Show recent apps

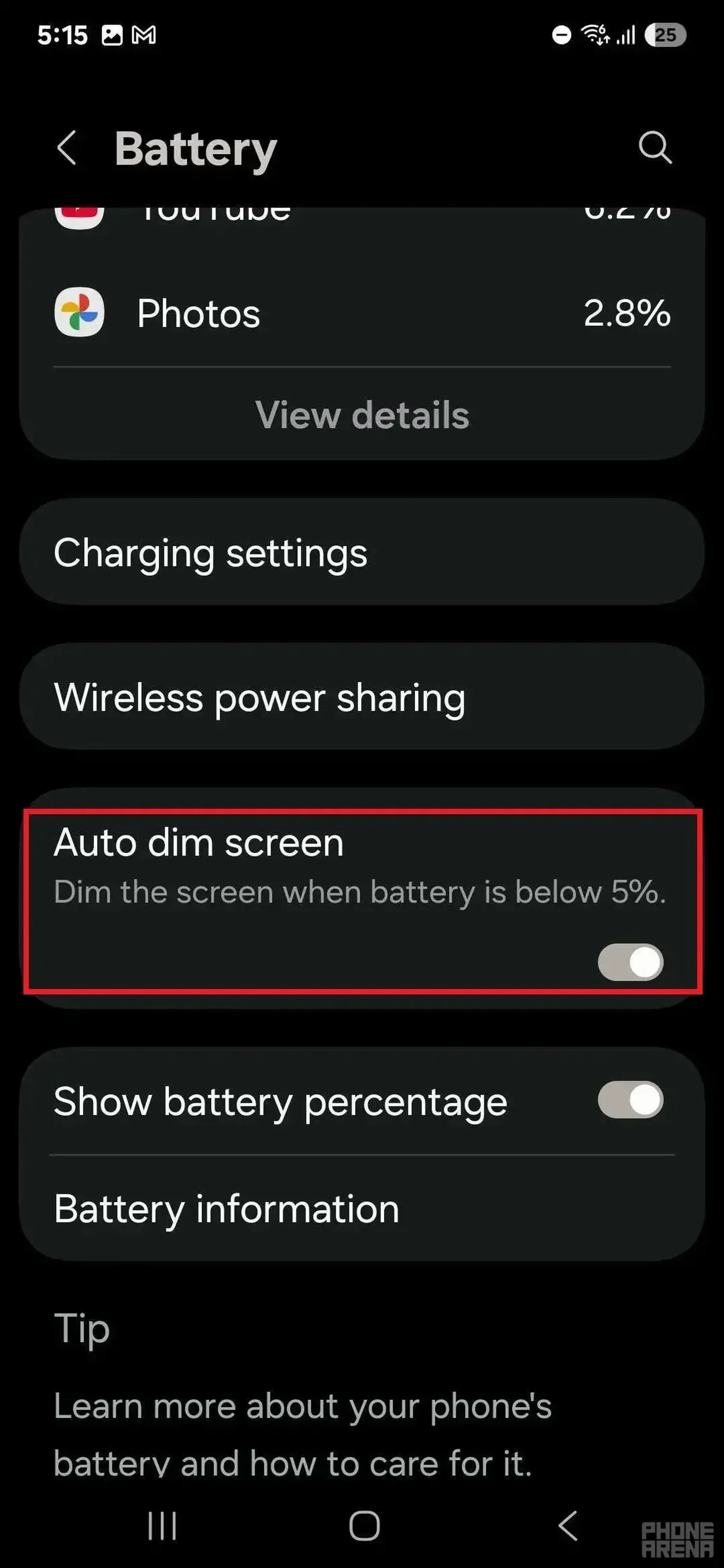pyautogui.click(x=163, y=1526)
